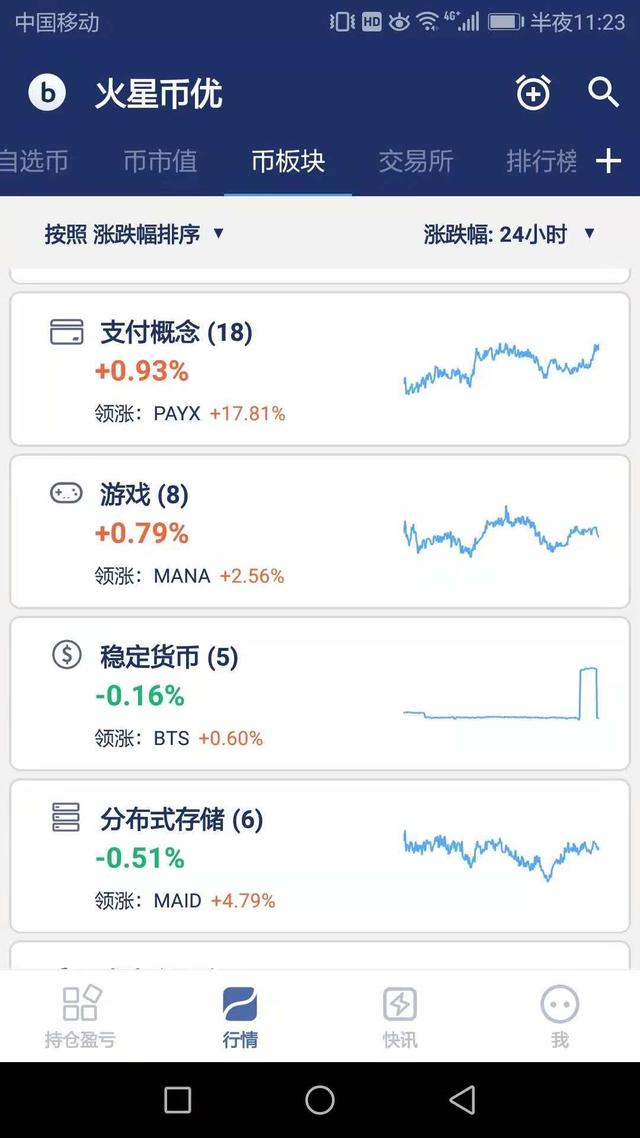Expand the 涨跌幅: 24小时 period dropdown

pyautogui.click(x=509, y=234)
